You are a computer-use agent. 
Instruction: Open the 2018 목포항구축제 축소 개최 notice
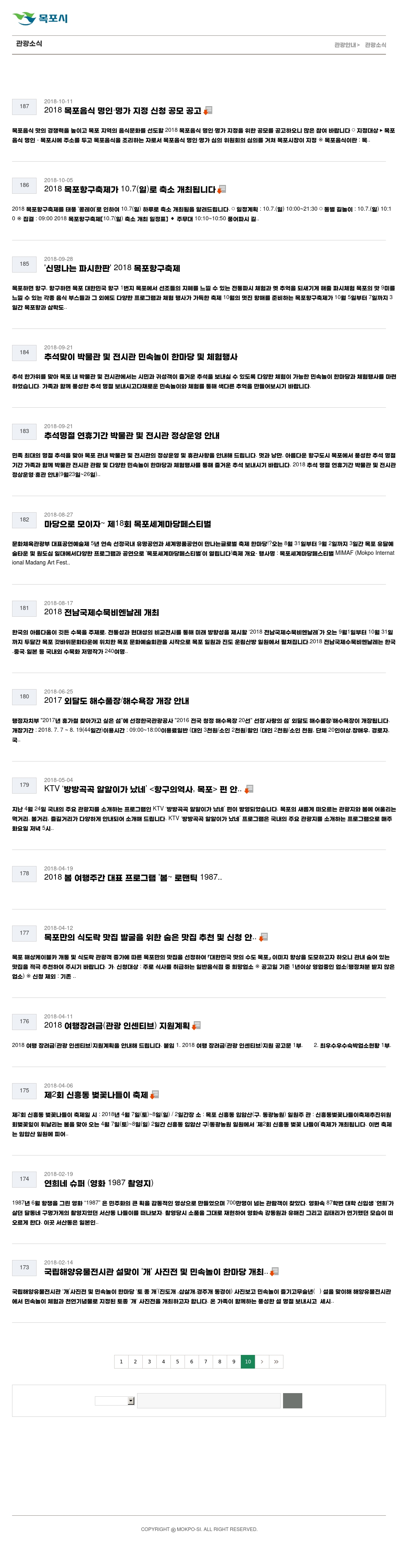129,189
